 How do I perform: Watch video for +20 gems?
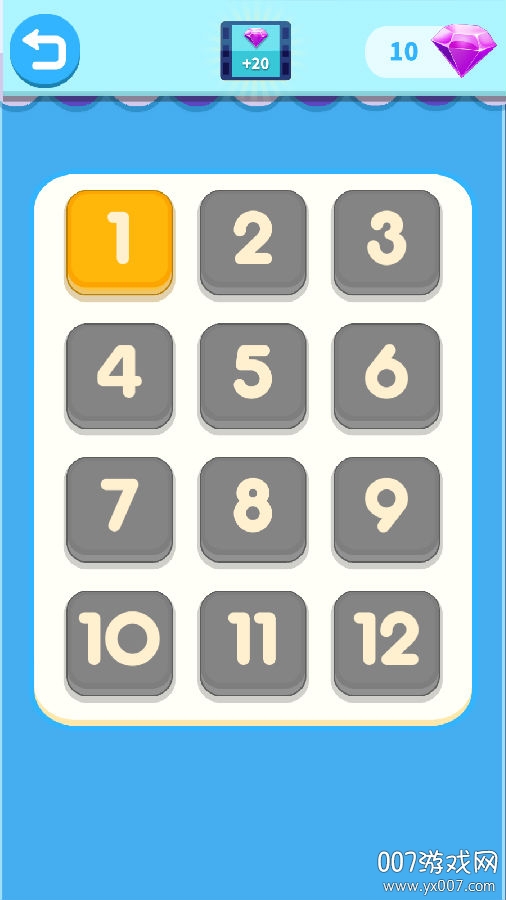[x=256, y=51]
